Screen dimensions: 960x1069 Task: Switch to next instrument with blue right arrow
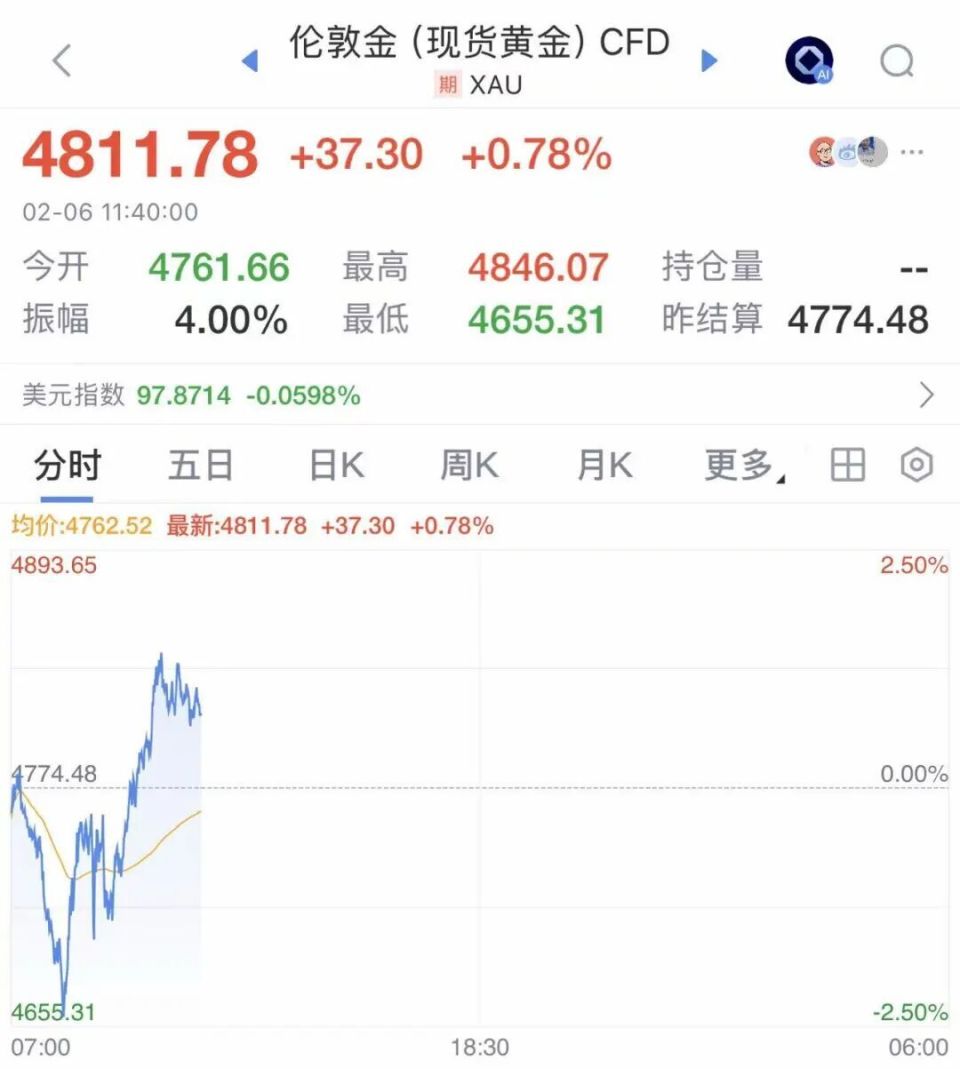pos(710,60)
